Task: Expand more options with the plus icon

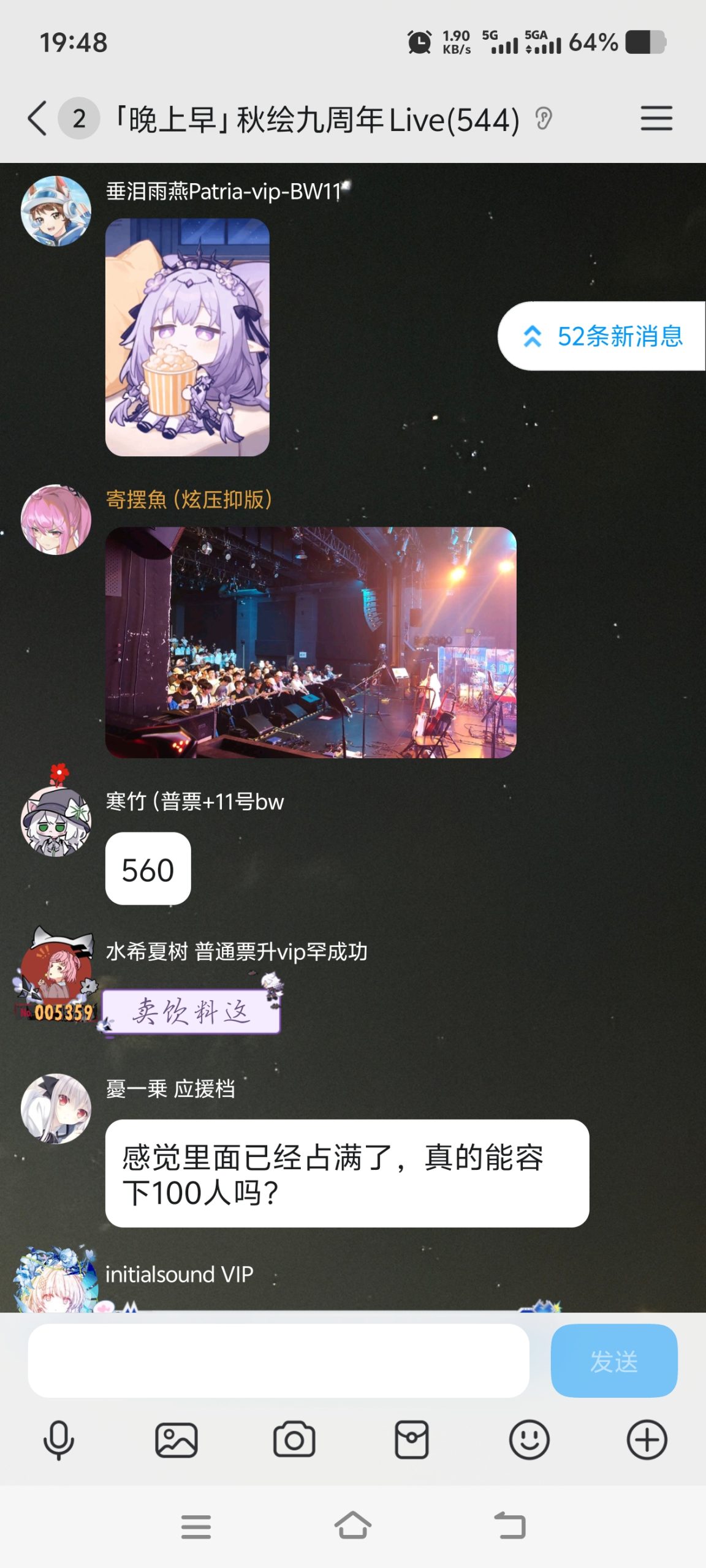Action: coord(647,1440)
